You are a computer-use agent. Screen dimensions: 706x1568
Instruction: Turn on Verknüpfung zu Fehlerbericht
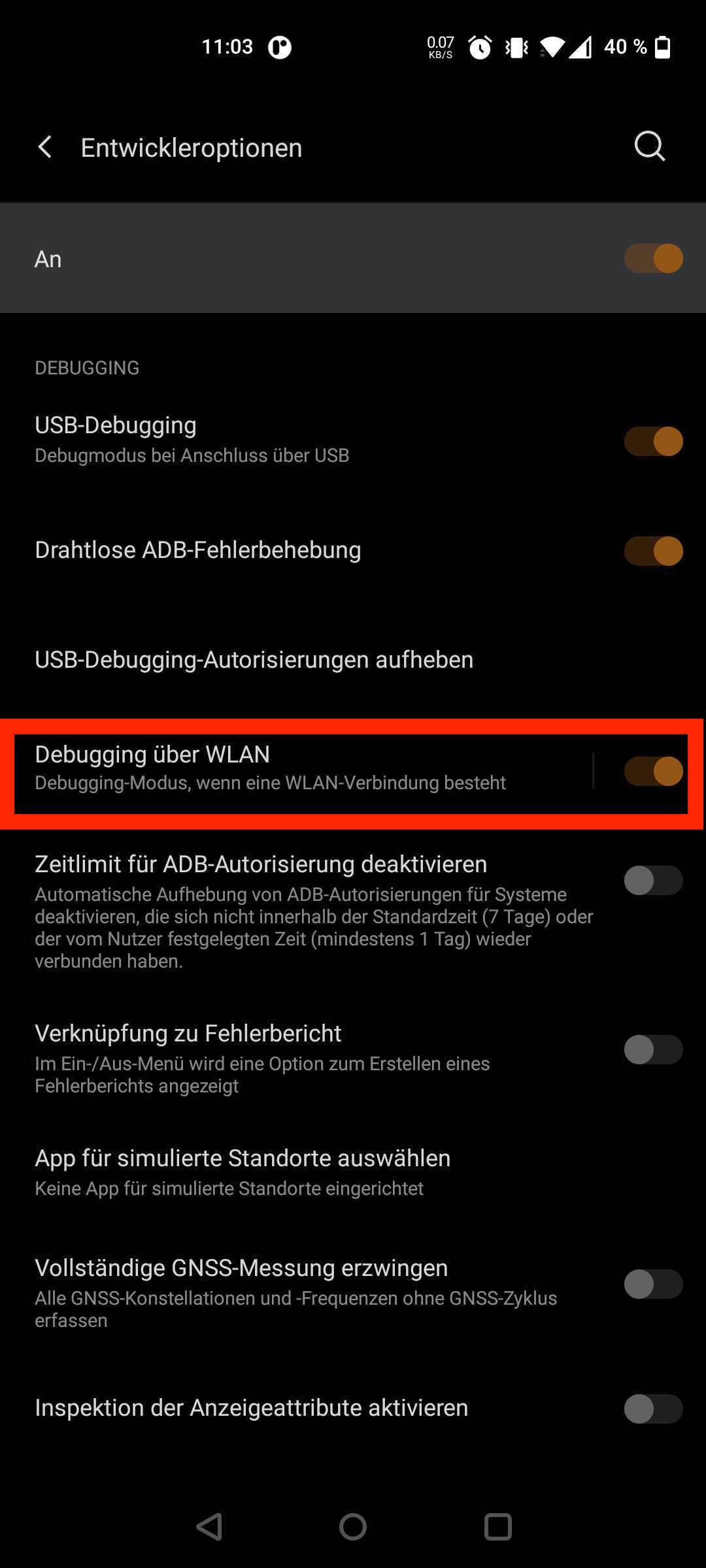(x=653, y=1050)
